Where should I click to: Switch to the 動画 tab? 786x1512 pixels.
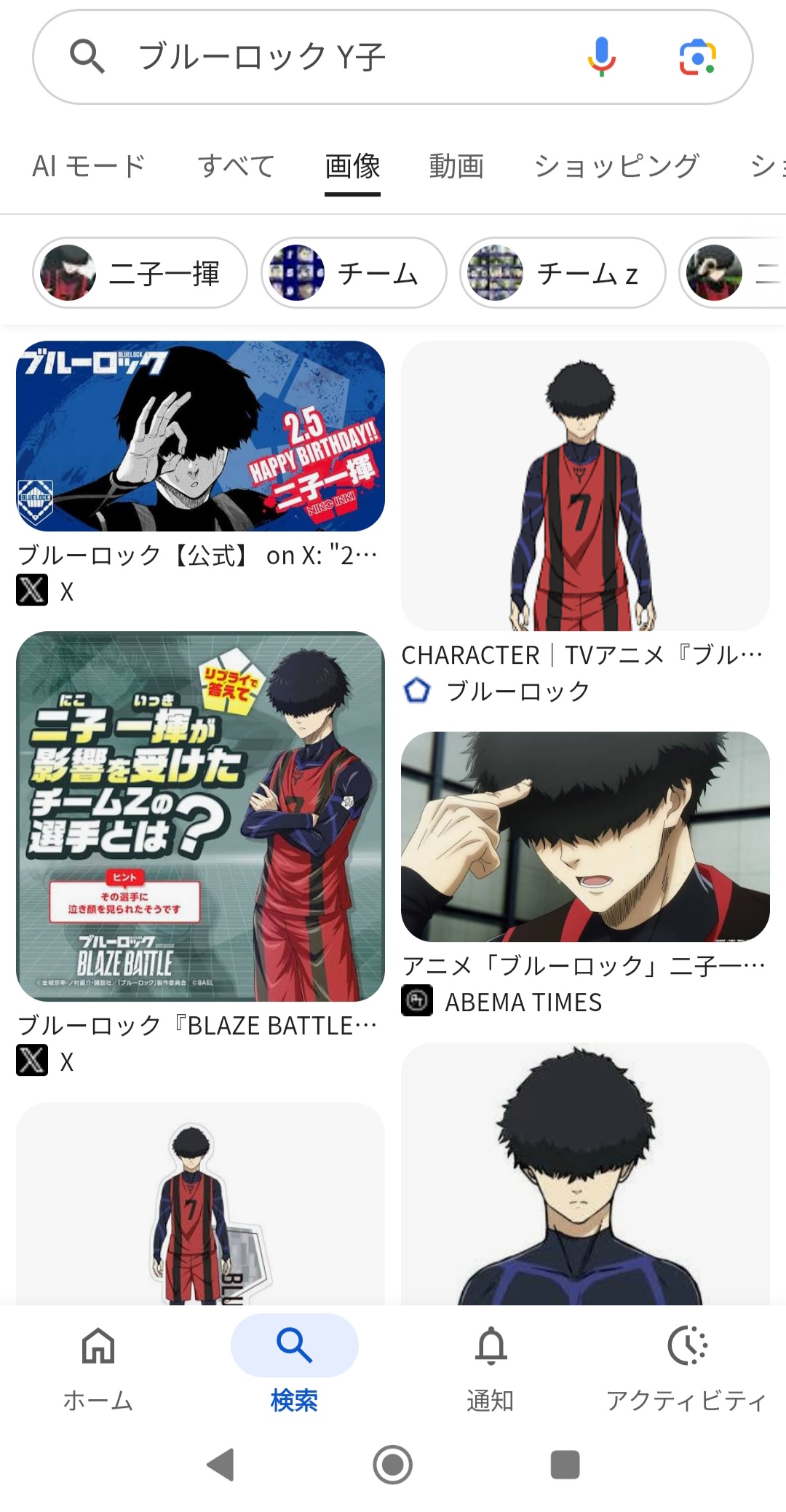pyautogui.click(x=456, y=167)
